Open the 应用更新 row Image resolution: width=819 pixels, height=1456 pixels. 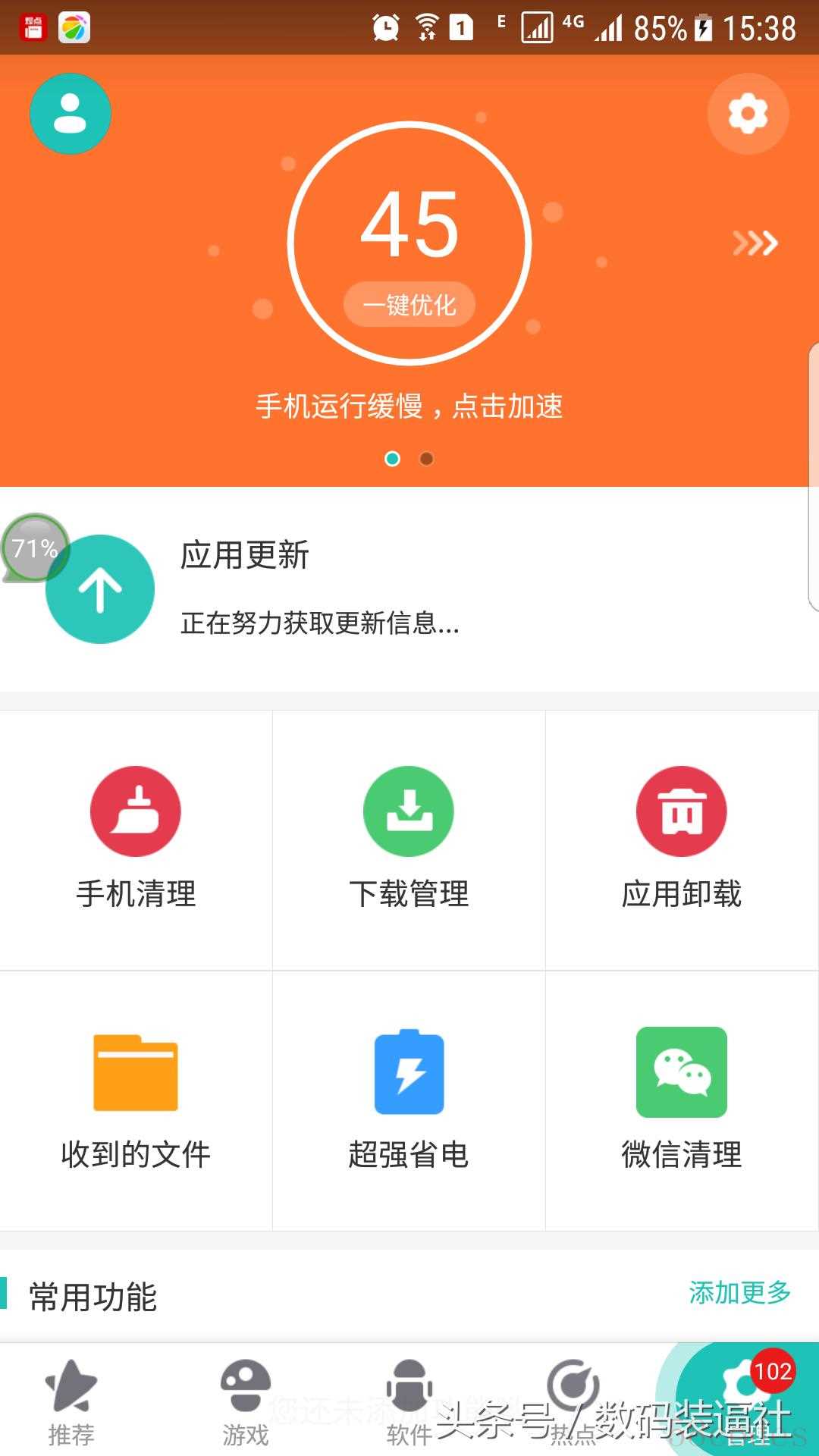tap(409, 588)
